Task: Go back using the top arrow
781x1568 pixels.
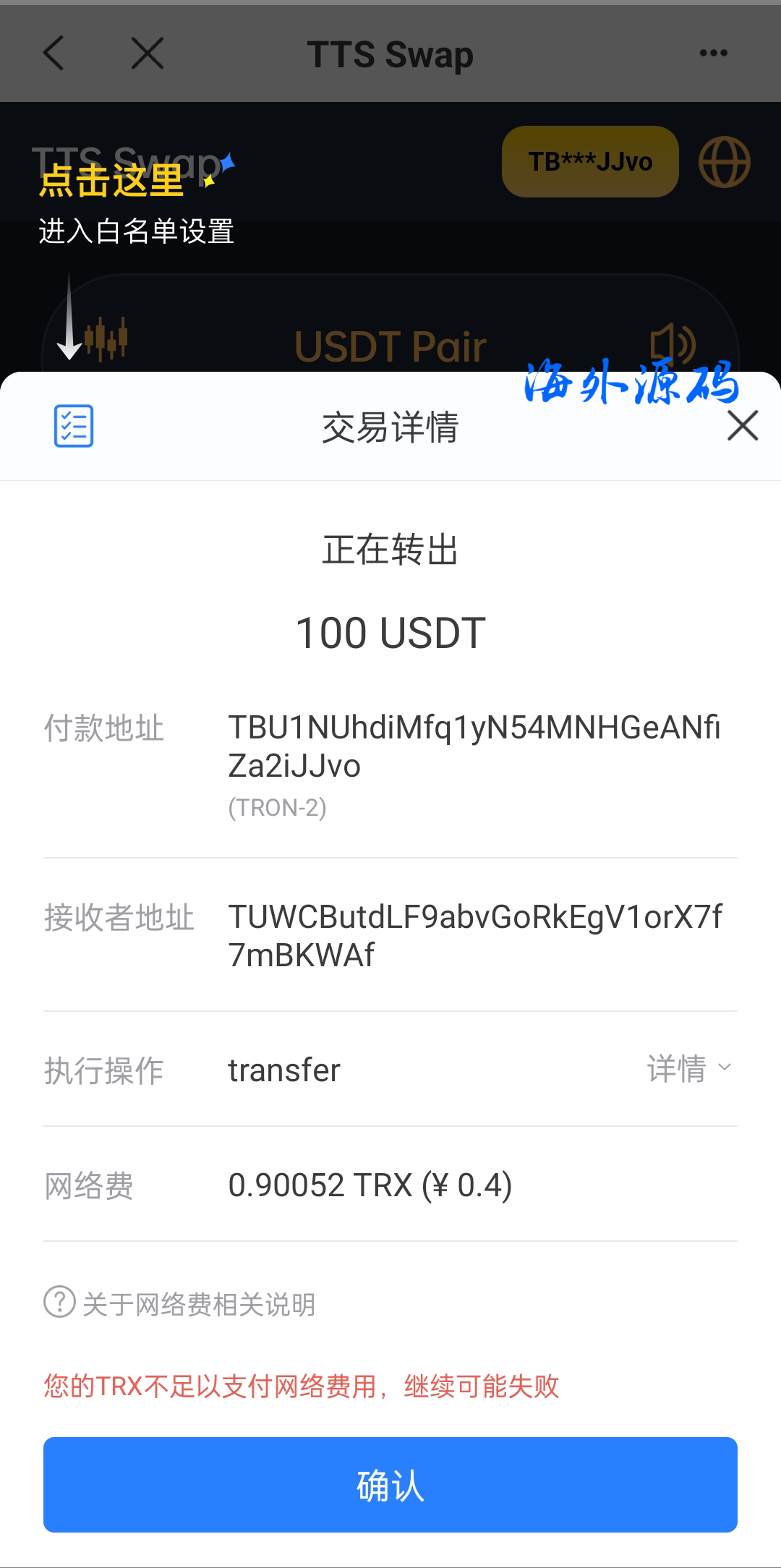Action: [54, 54]
